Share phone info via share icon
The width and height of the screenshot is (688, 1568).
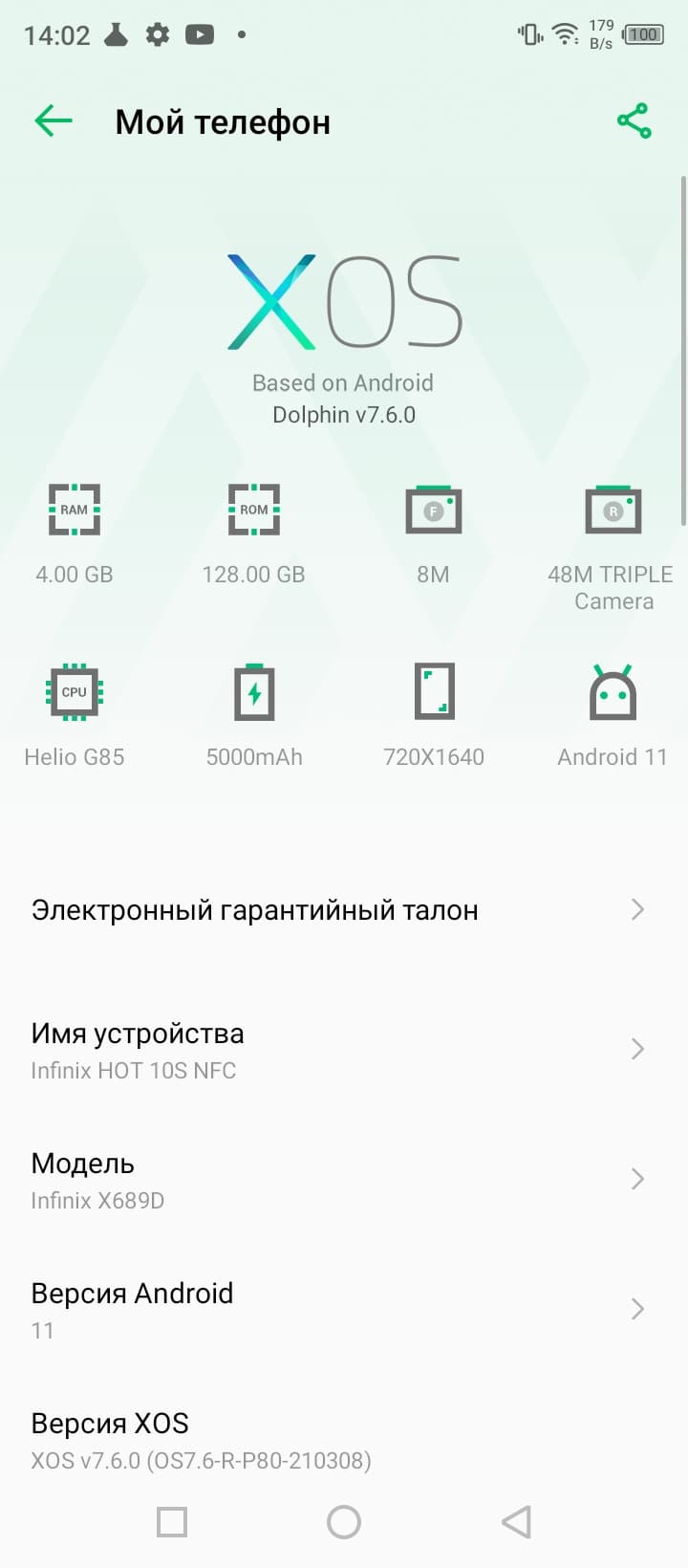634,121
